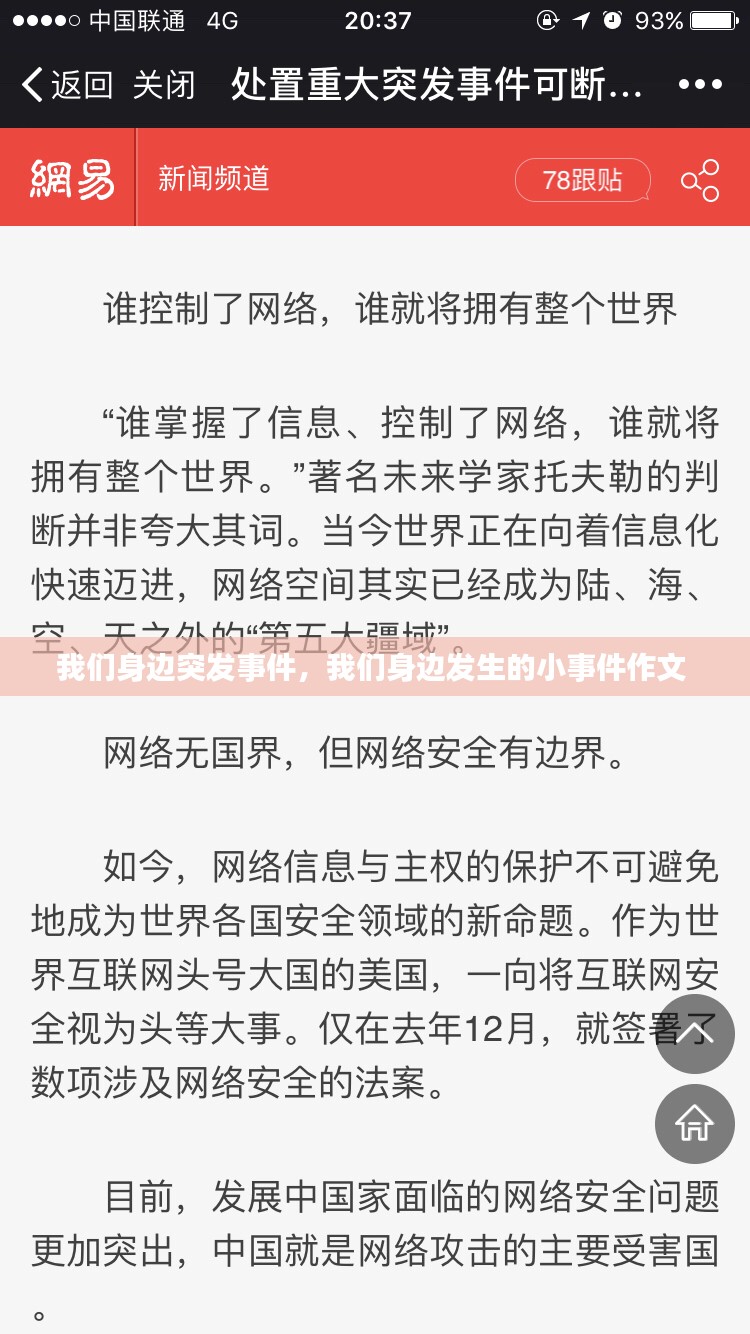Go back using the 返回 arrow
The image size is (750, 1334).
[66, 86]
